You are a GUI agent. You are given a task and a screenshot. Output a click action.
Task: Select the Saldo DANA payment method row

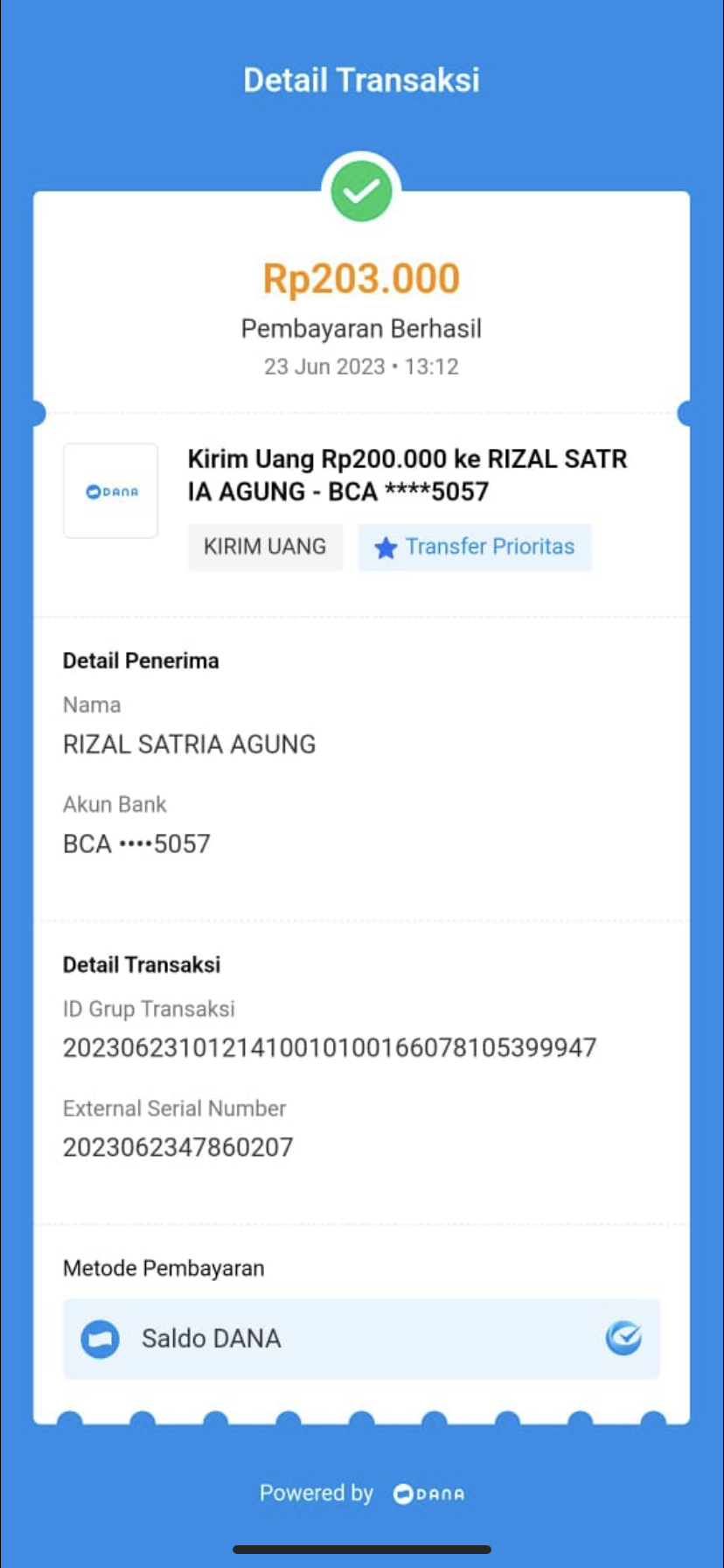click(x=360, y=1338)
